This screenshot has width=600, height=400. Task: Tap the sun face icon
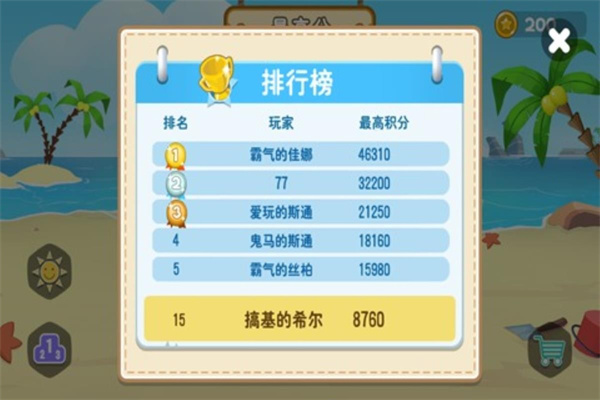pyautogui.click(x=49, y=269)
